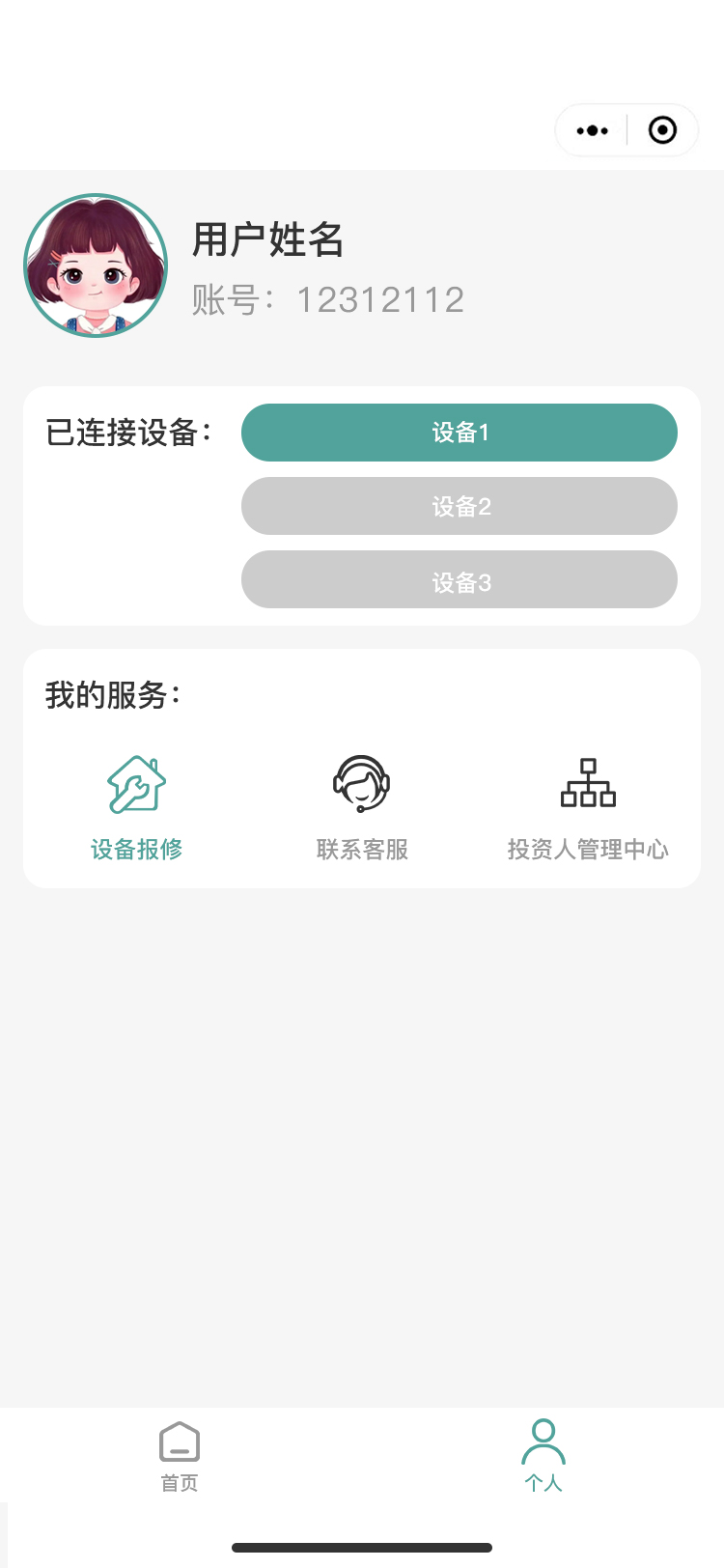Tap the home icon in the bottom bar
Image resolution: width=724 pixels, height=1568 pixels.
[x=178, y=1440]
